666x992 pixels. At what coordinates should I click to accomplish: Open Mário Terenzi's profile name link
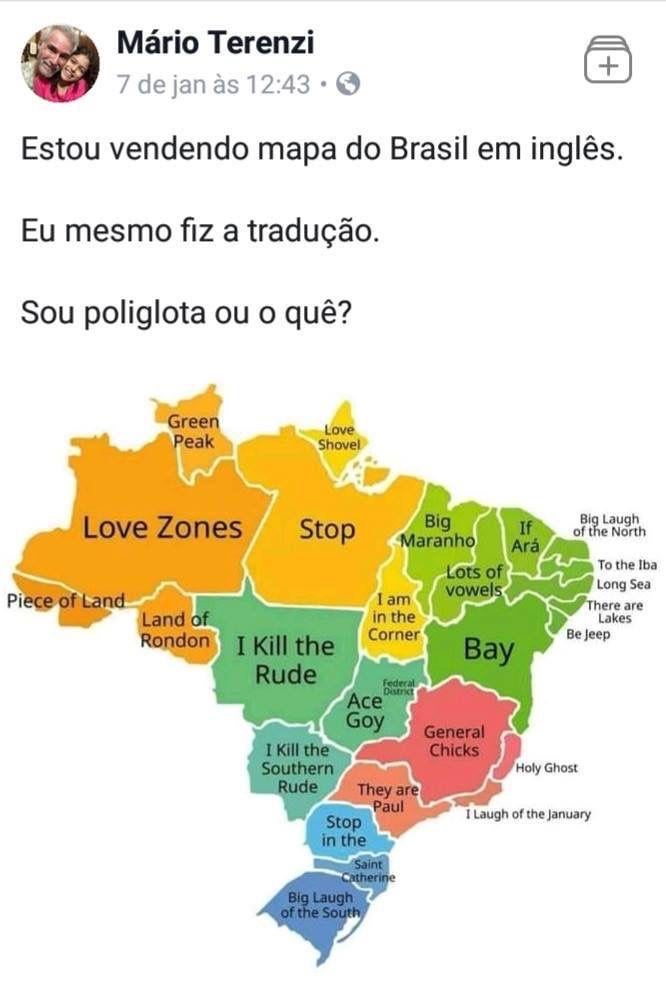(x=215, y=43)
